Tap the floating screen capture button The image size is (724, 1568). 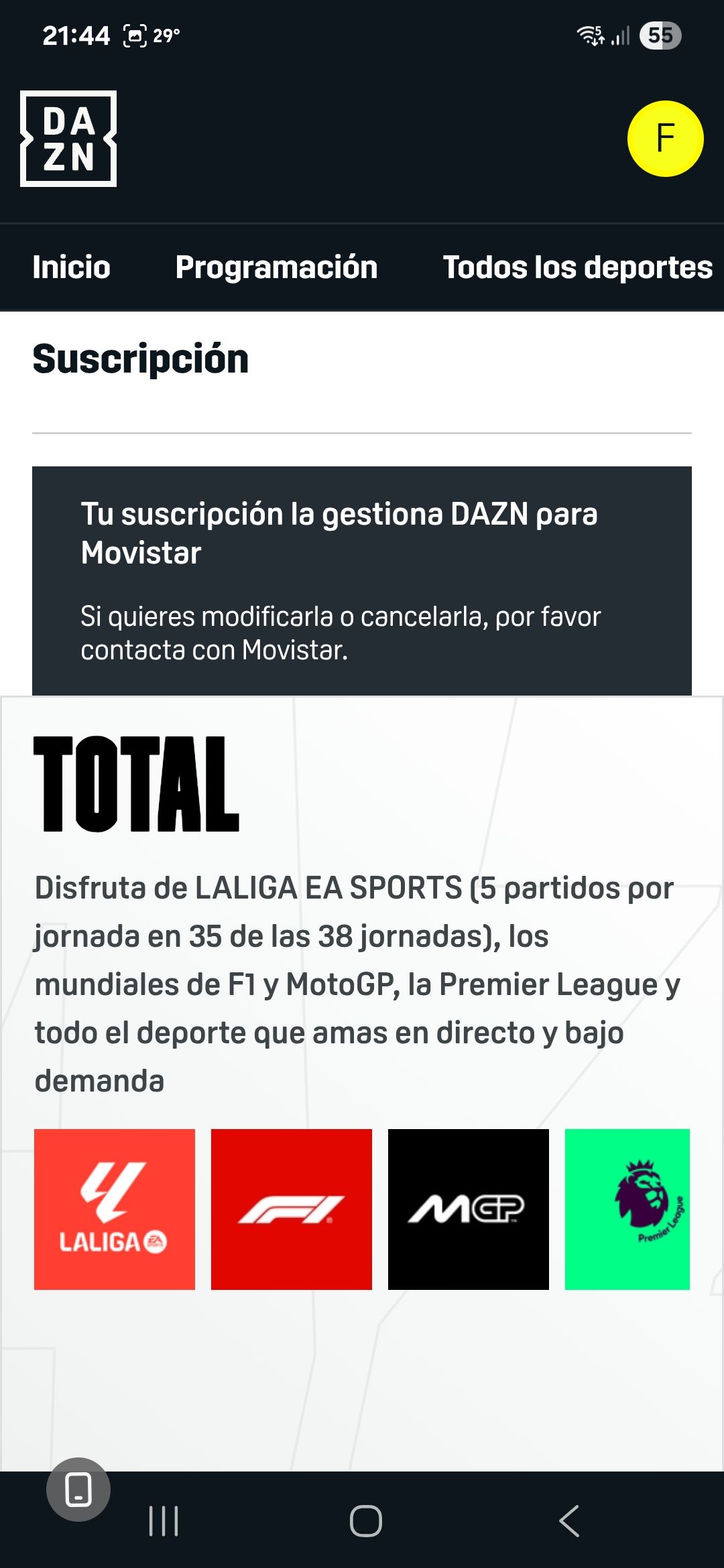pos(78,1489)
